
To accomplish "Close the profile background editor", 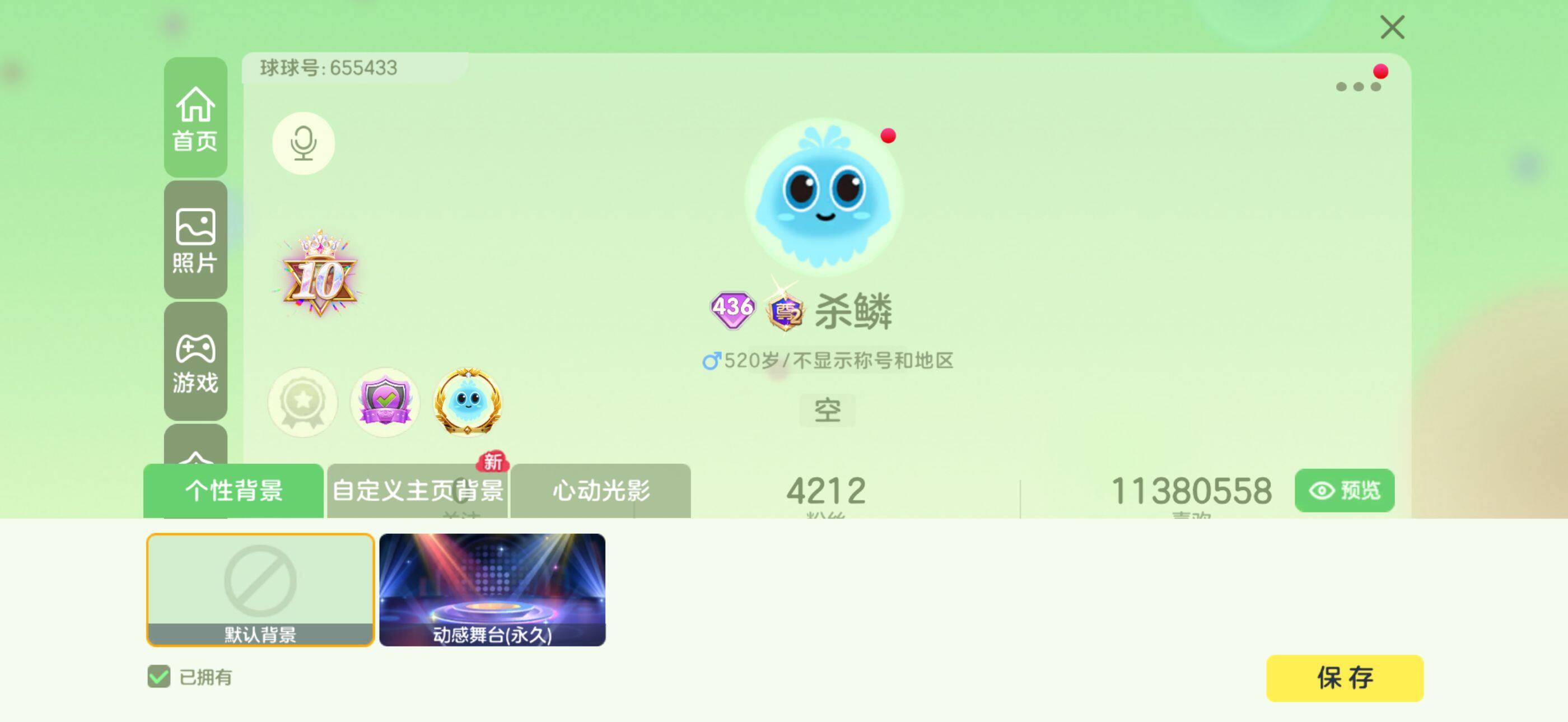I will (1392, 27).
